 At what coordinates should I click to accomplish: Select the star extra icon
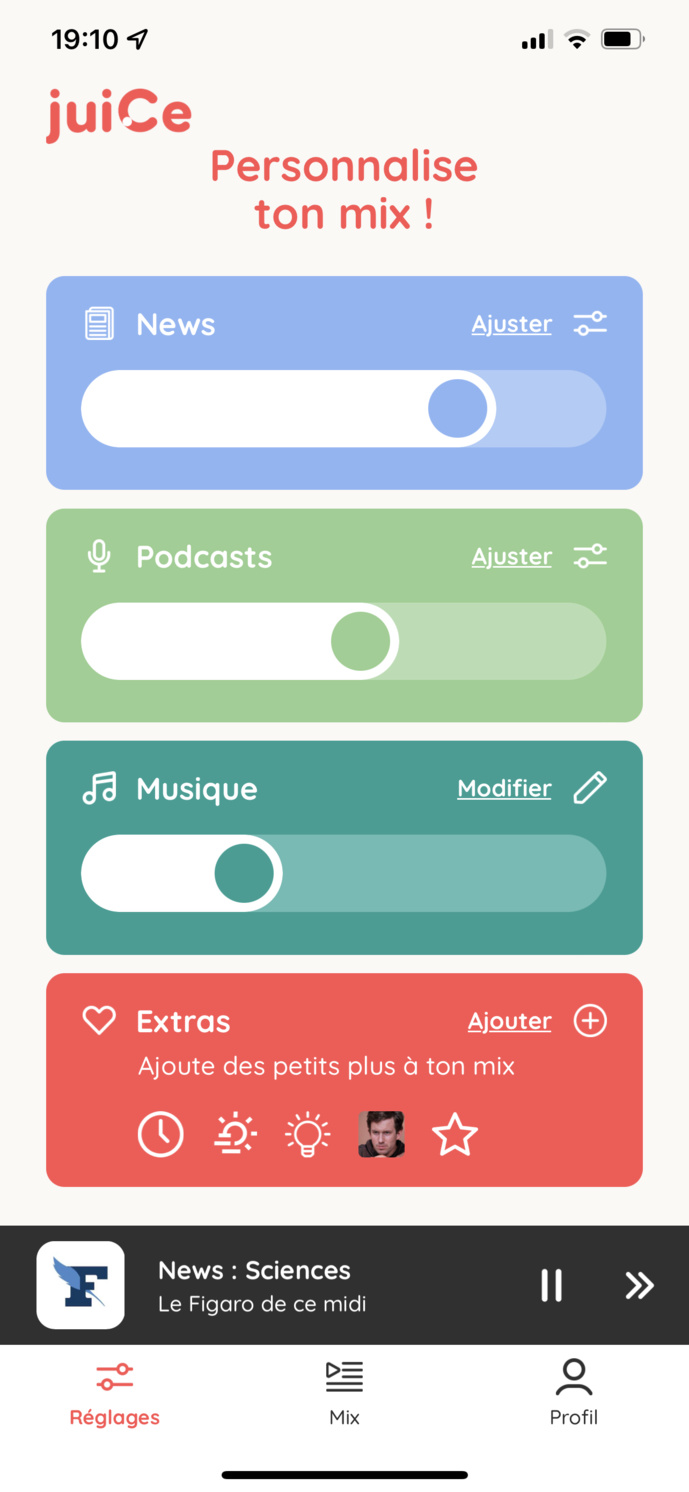[x=455, y=1134]
